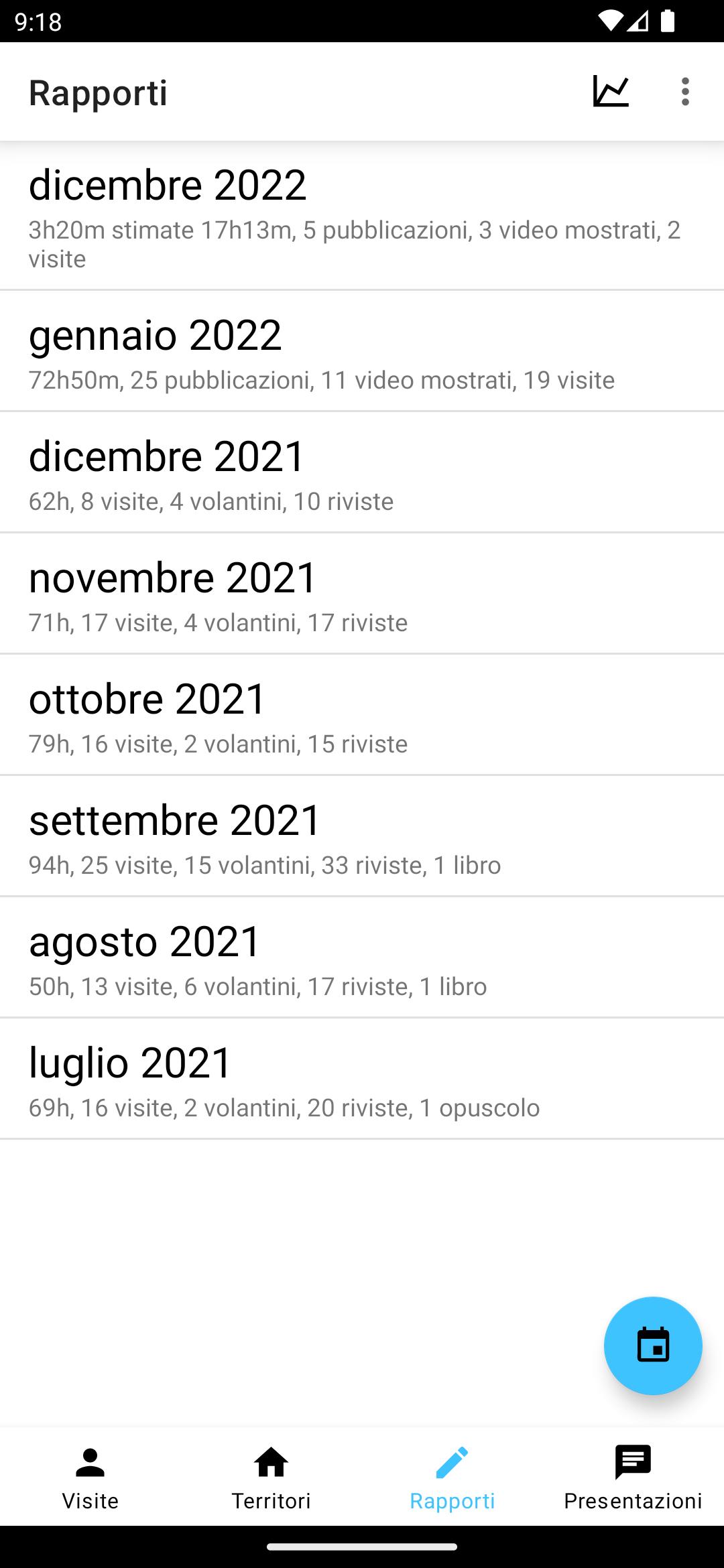View the settembre 2021 report
This screenshot has height=1568, width=724.
[x=362, y=836]
